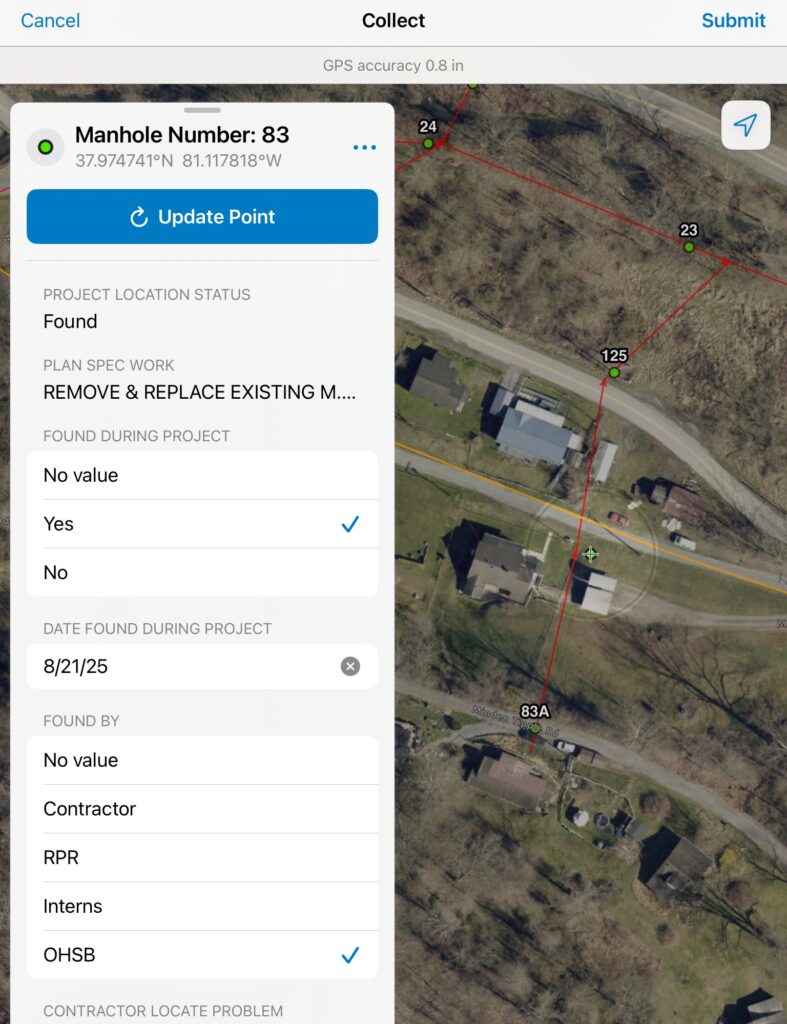Choose No for Found During Project

[202, 572]
